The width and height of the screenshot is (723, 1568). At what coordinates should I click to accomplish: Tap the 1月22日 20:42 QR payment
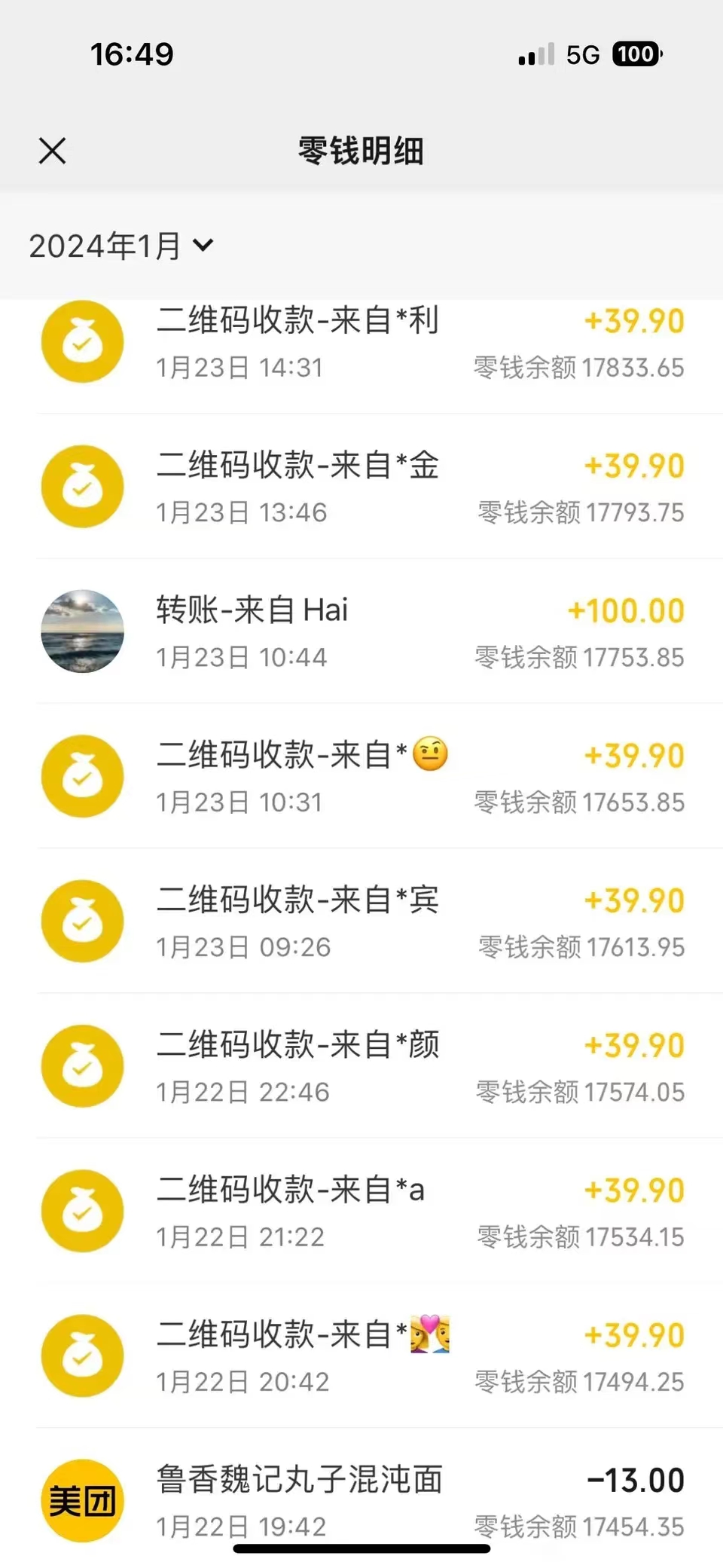point(361,1356)
